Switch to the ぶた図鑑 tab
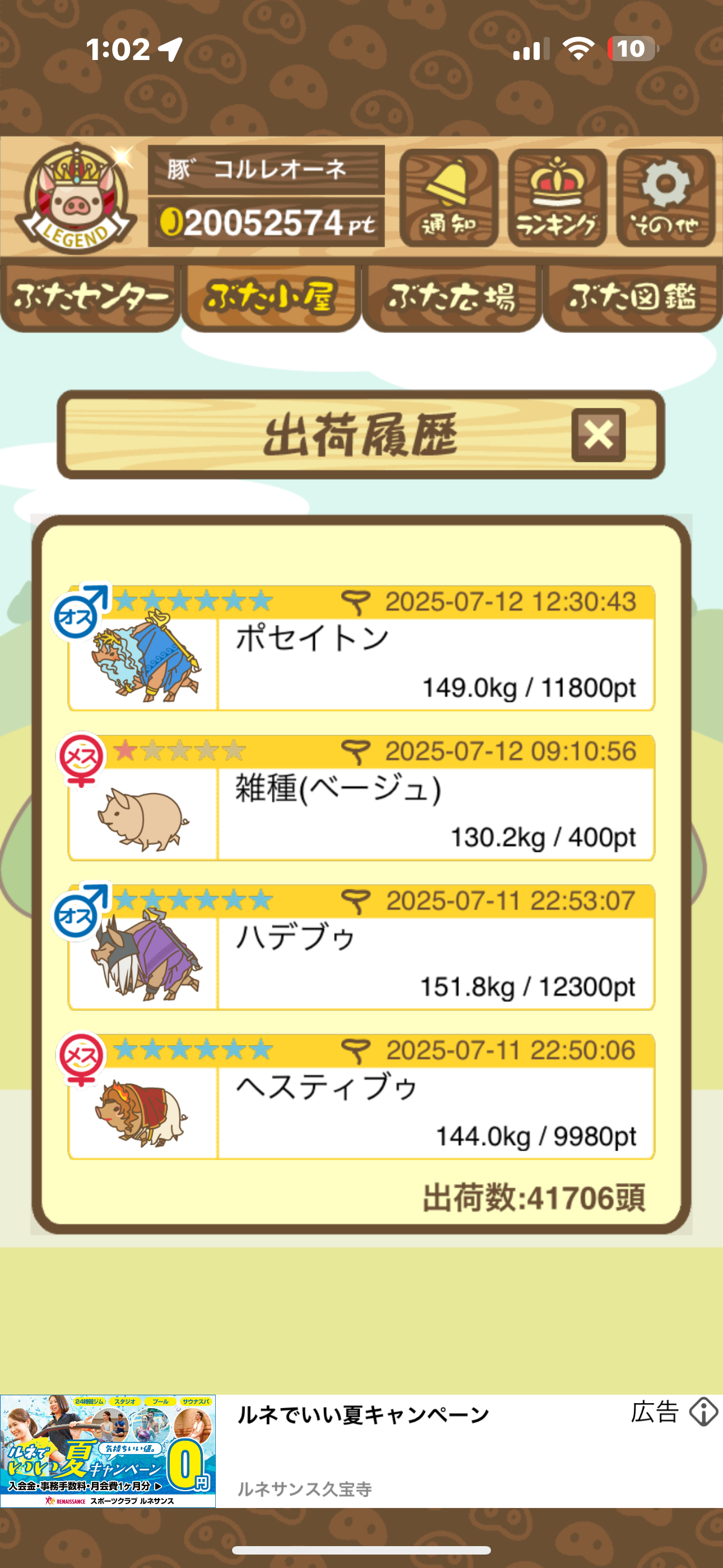 [x=632, y=298]
